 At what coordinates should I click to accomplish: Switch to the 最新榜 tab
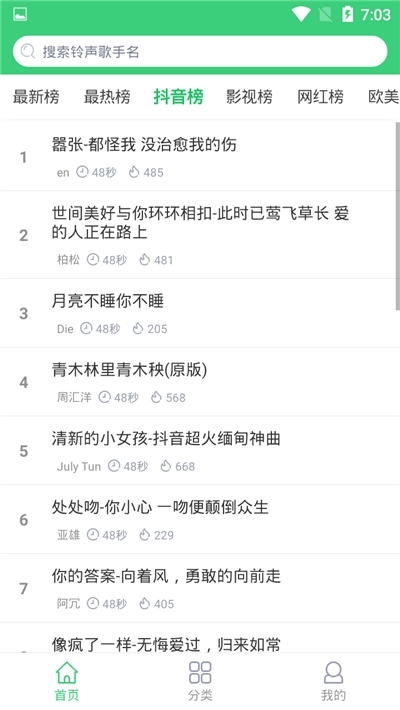36,97
